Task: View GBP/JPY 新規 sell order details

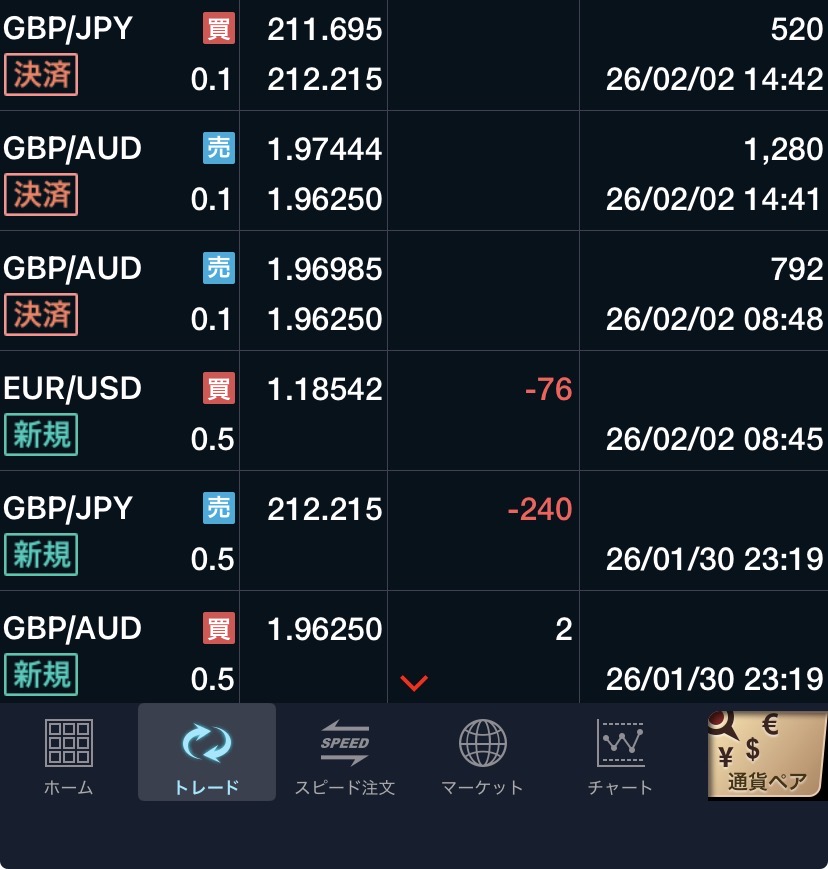Action: (x=414, y=532)
